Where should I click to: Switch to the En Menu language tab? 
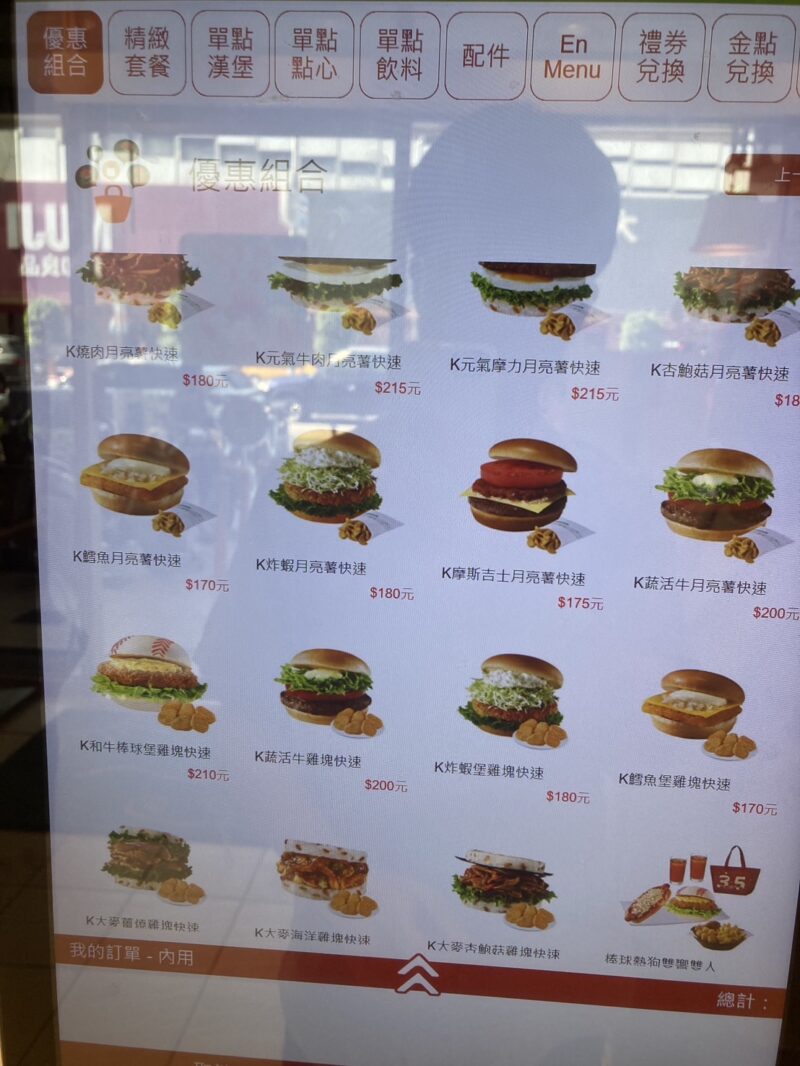coord(573,57)
